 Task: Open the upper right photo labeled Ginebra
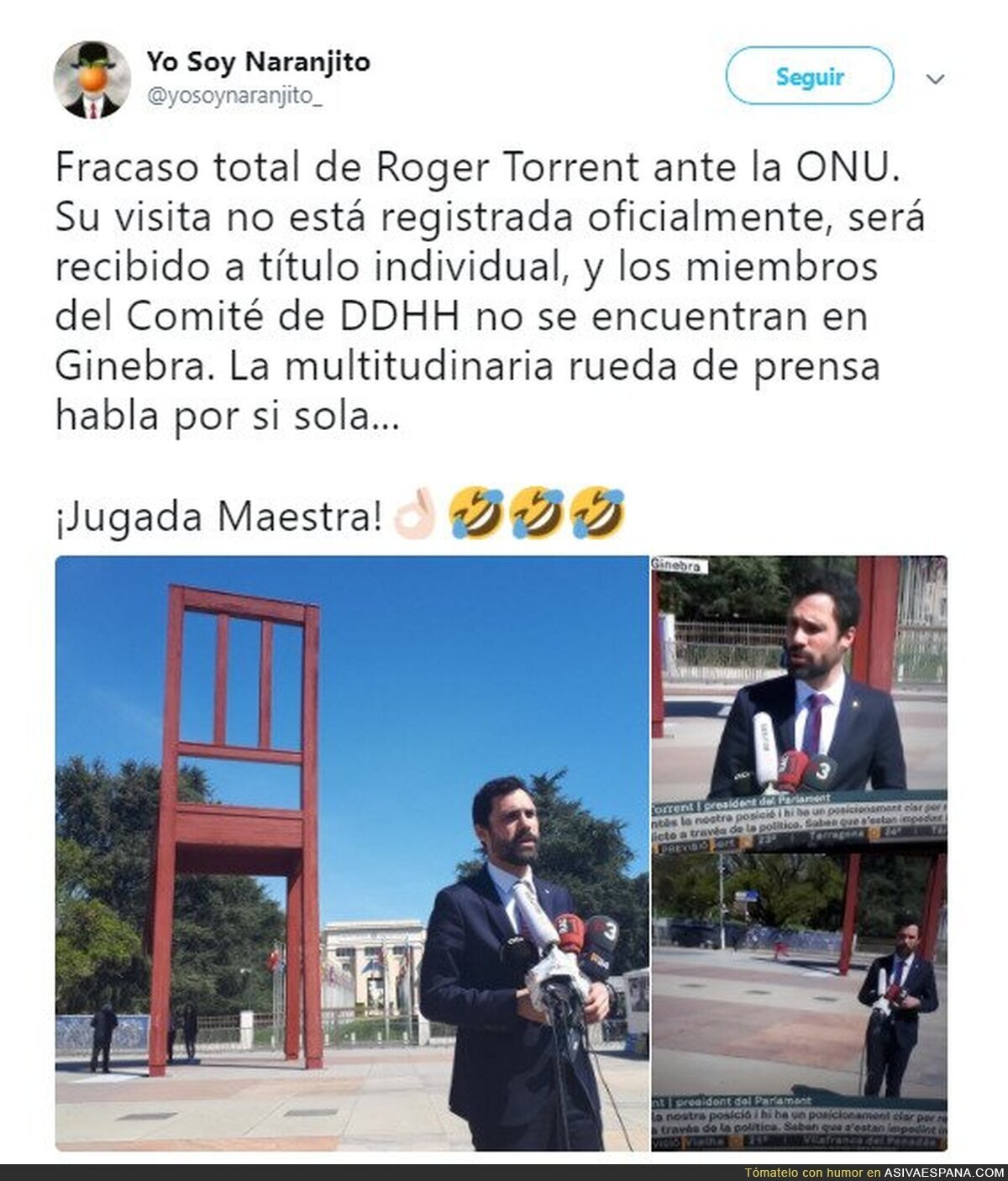pos(800,704)
